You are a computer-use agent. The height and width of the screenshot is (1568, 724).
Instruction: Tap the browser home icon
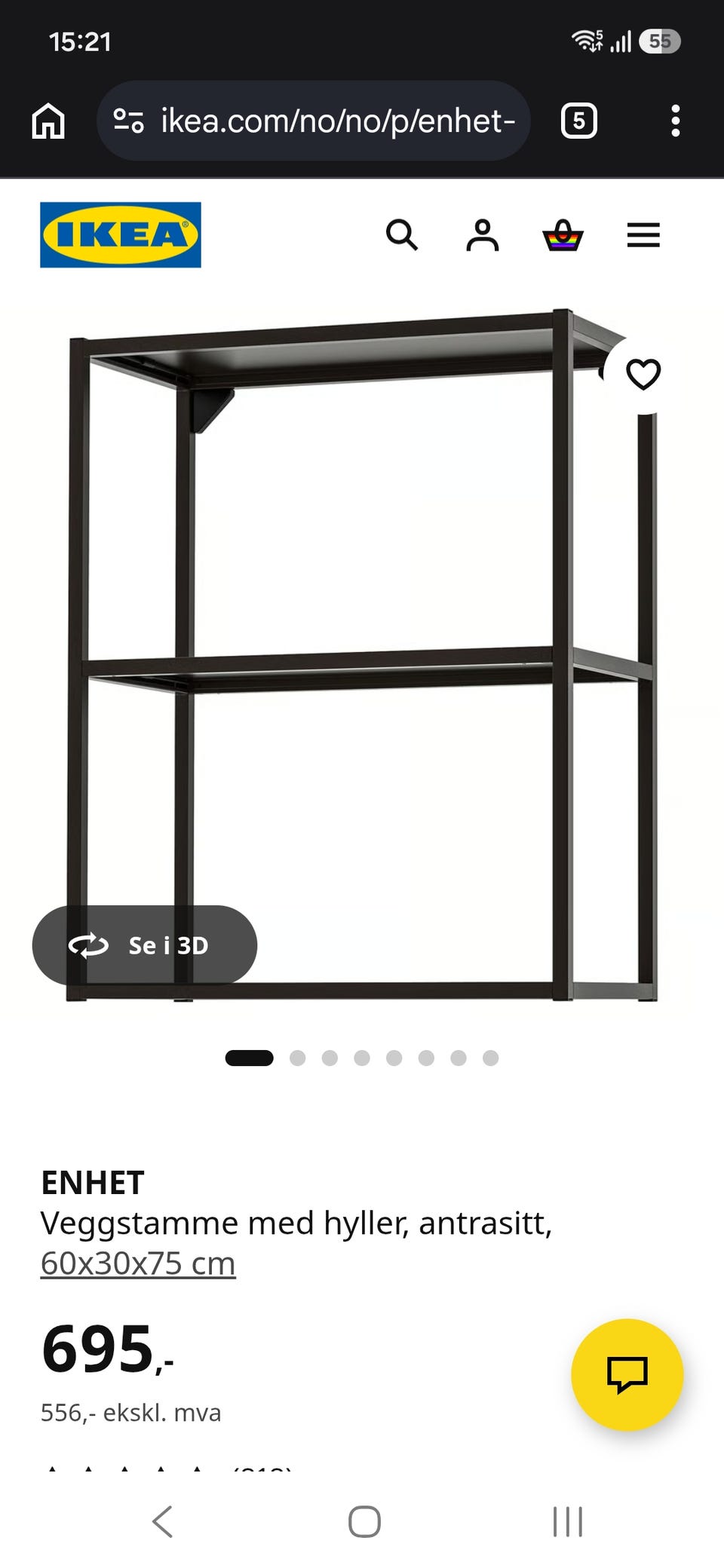[48, 121]
